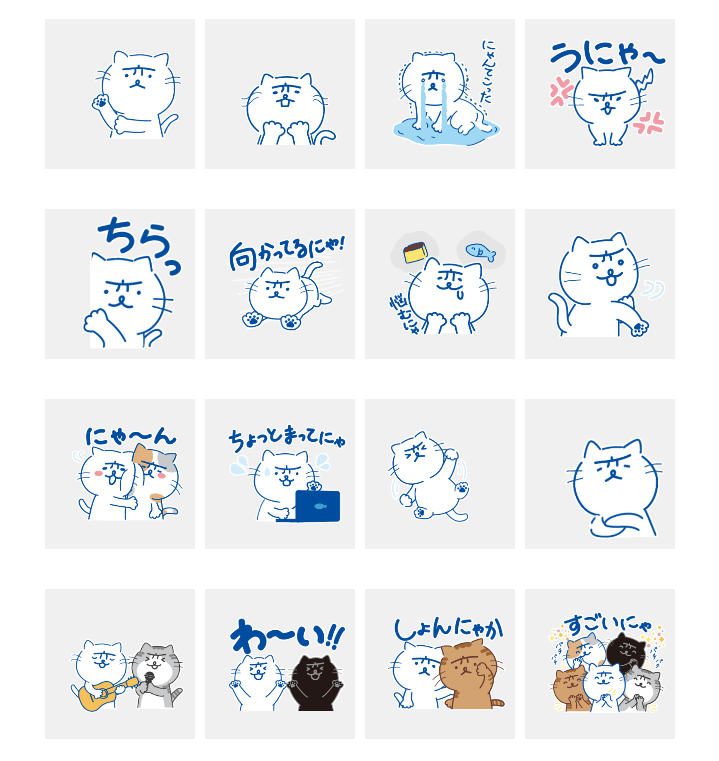
Task: Preview the arms-crossed cat sticker
Action: point(600,474)
